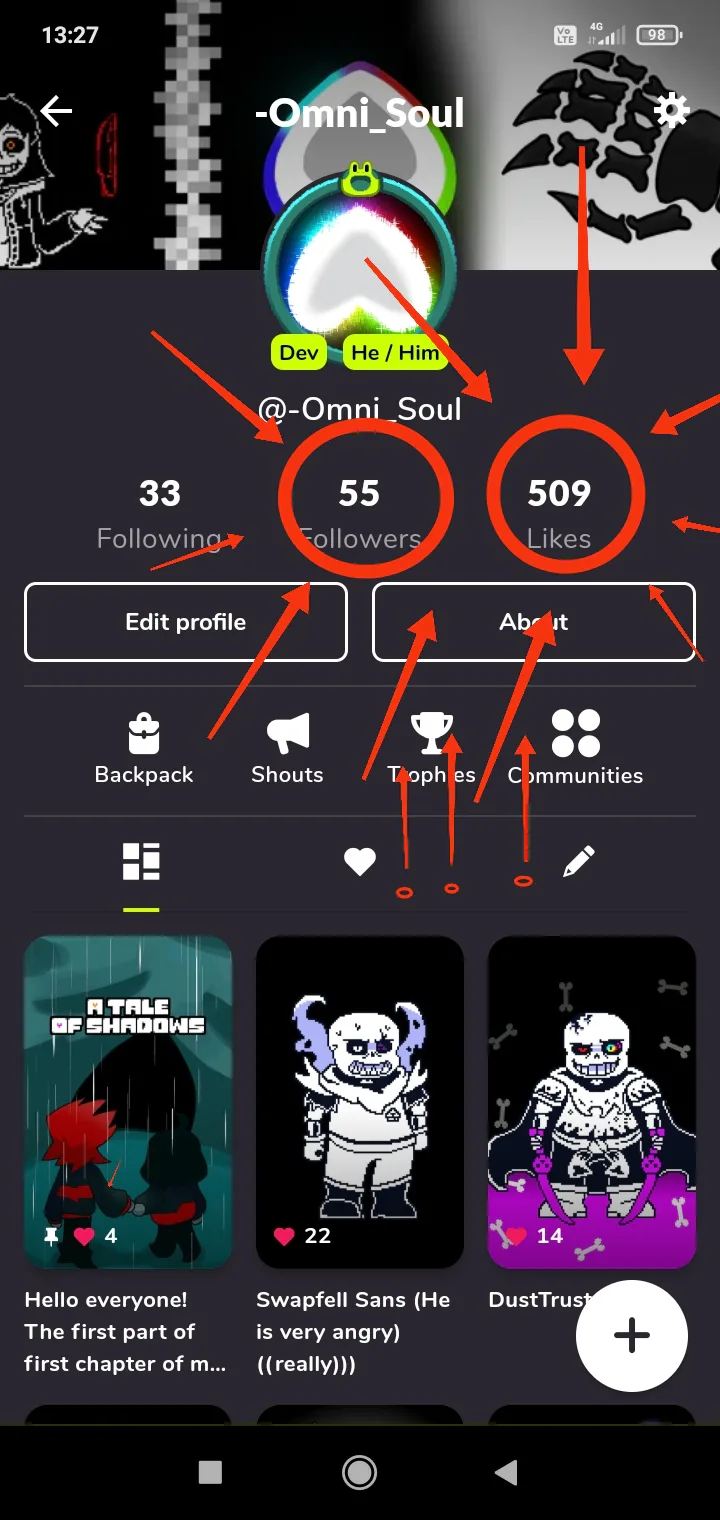The width and height of the screenshot is (720, 1520).
Task: Open the About section
Action: (534, 622)
